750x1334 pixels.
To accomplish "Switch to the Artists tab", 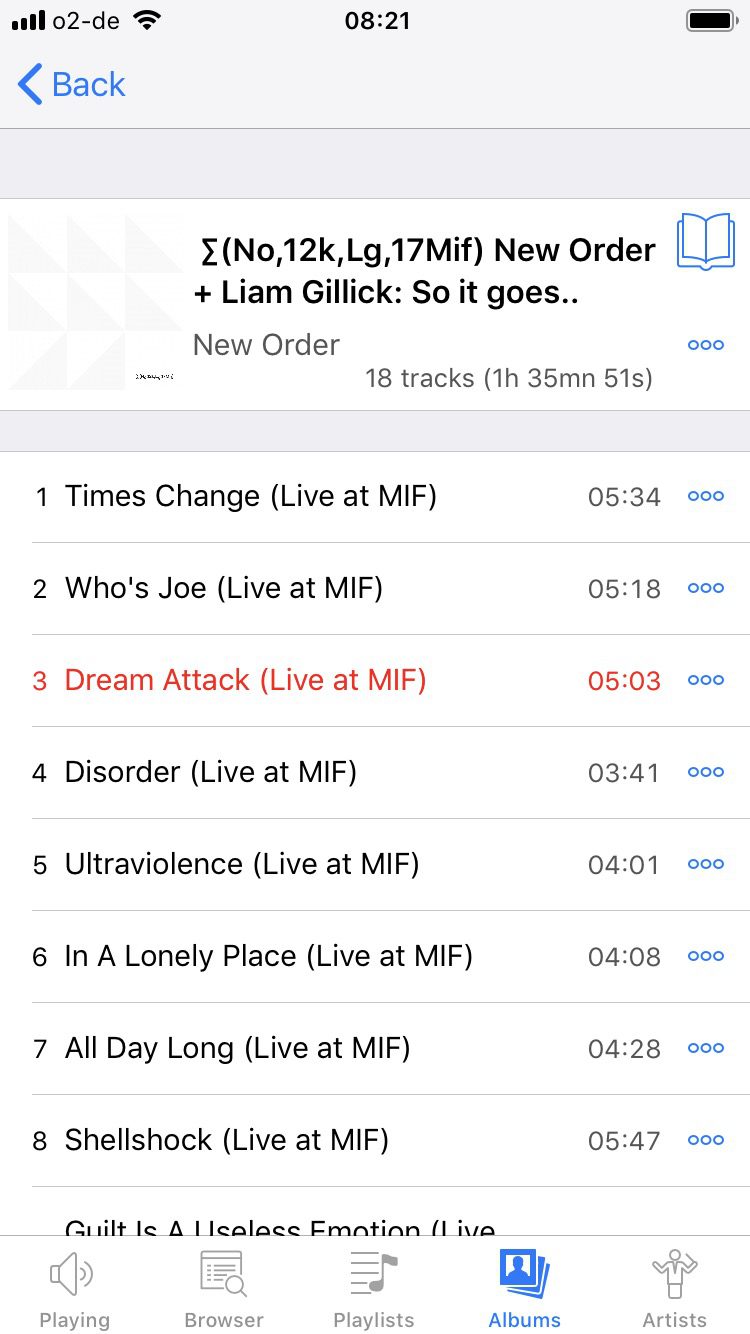I will (674, 1290).
